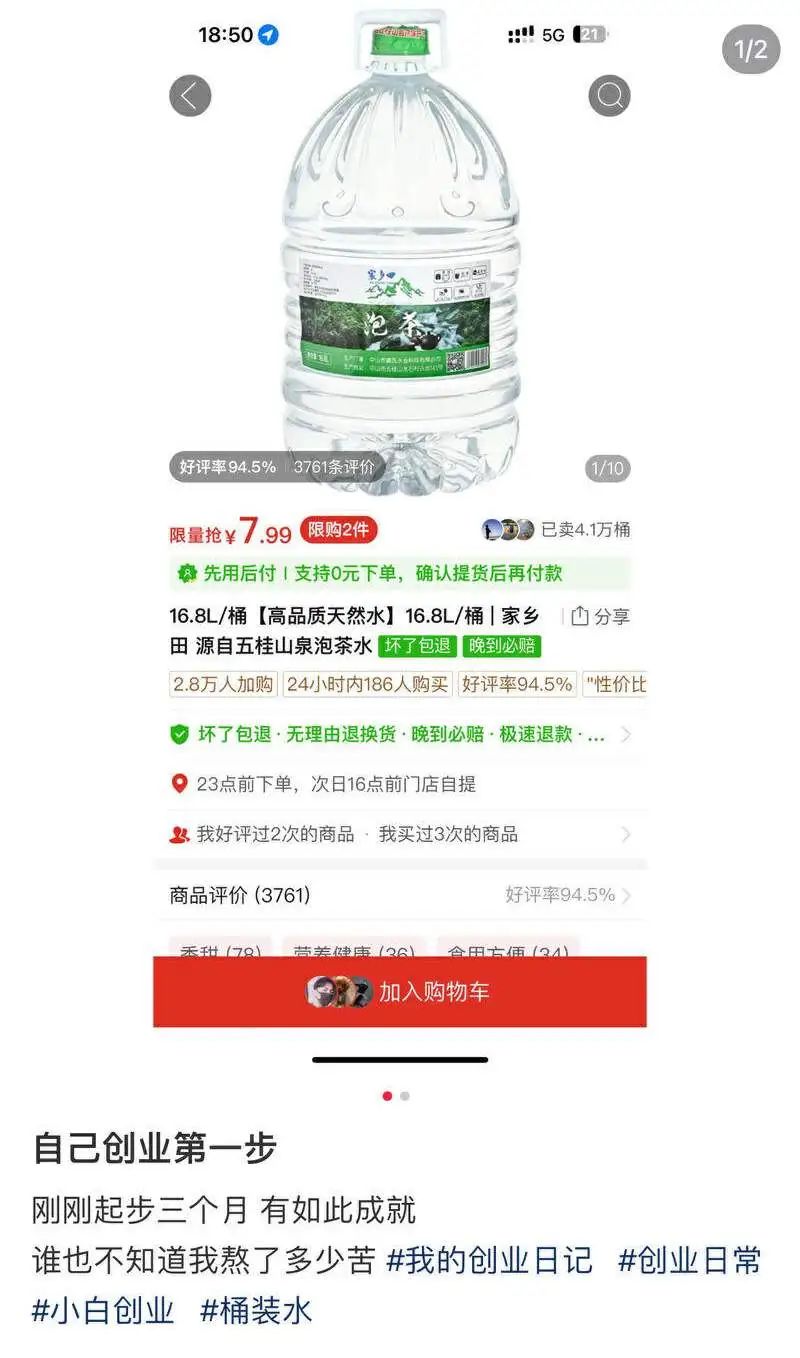Open the #小白创业 hashtag

coord(103,1310)
